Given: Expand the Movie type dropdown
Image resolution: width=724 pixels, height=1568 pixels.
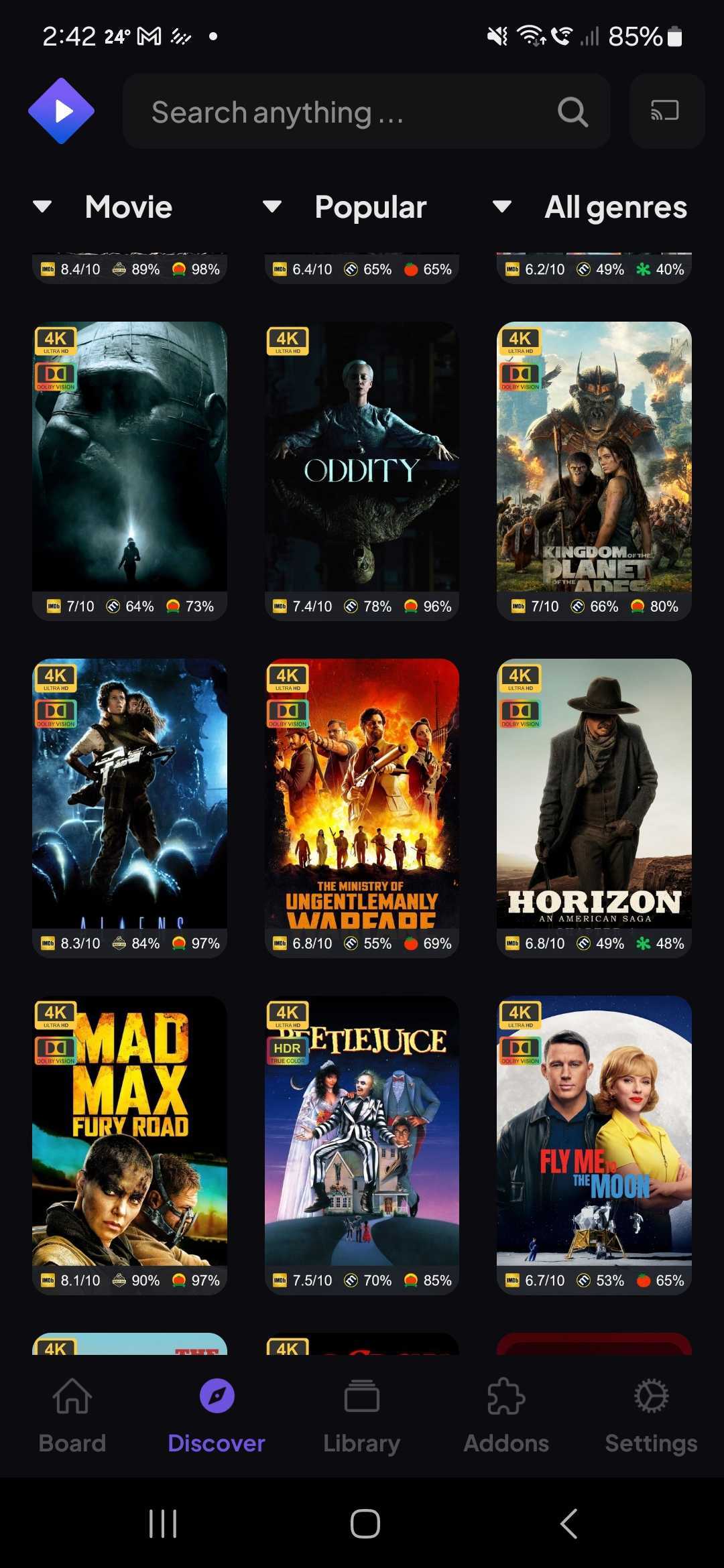Looking at the screenshot, I should pyautogui.click(x=104, y=207).
